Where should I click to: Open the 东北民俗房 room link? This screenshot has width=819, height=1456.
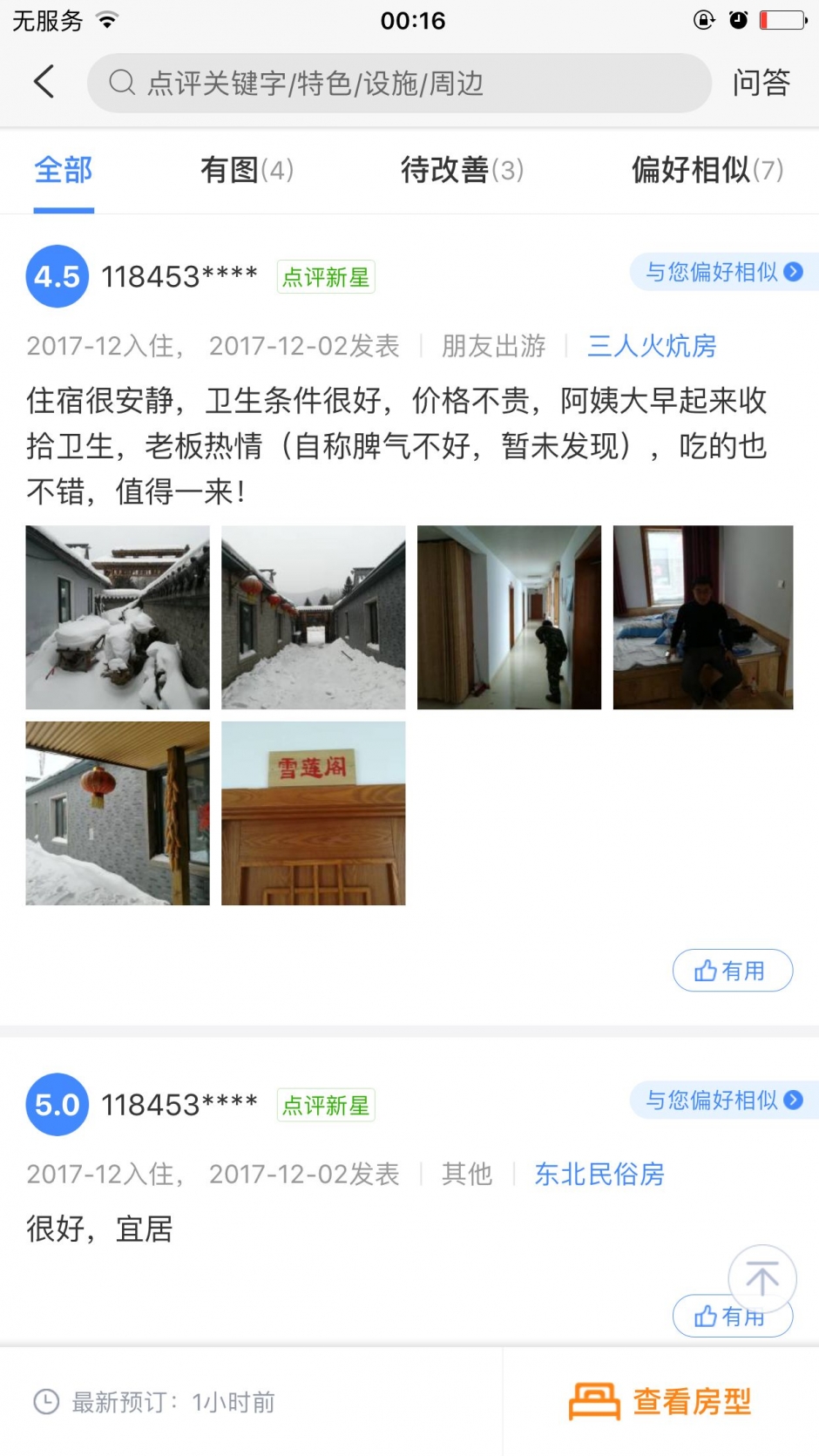click(599, 1175)
